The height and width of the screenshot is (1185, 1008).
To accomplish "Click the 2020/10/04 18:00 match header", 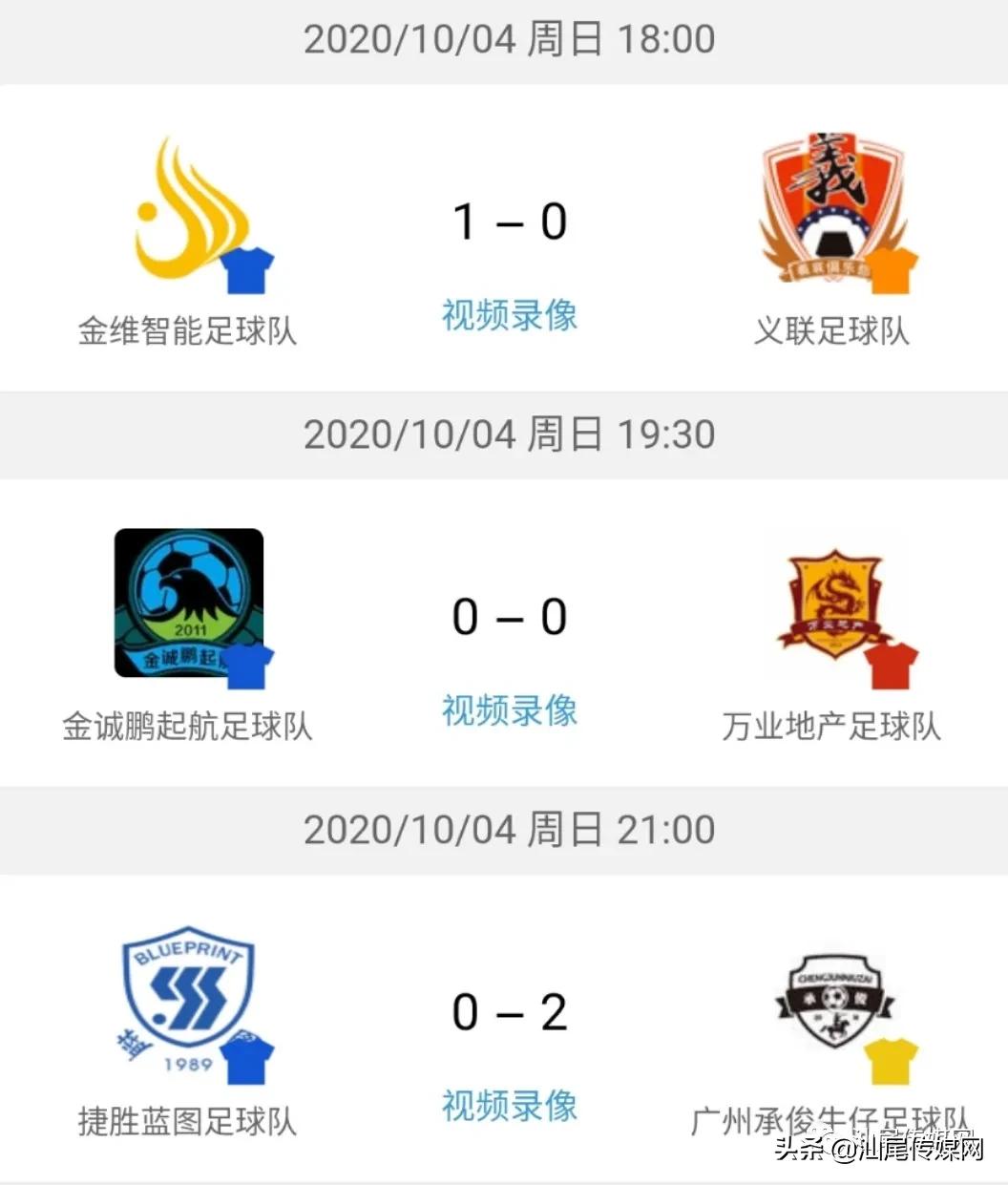I will (504, 38).
